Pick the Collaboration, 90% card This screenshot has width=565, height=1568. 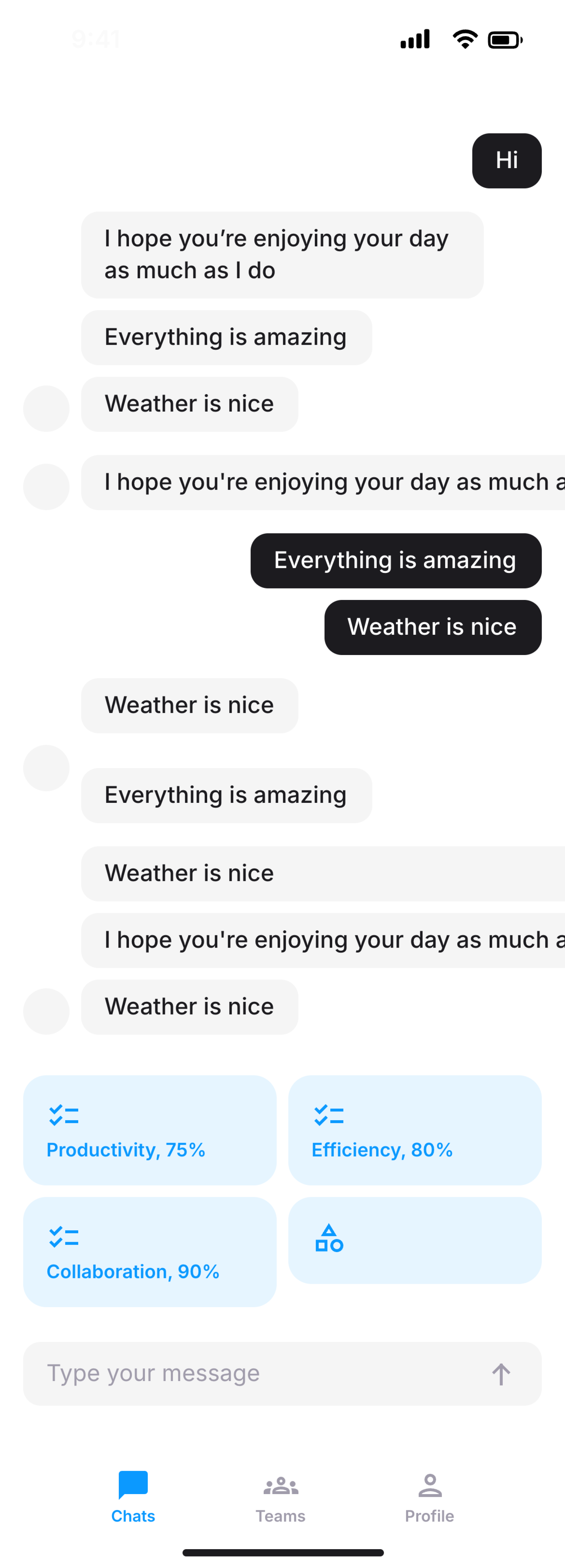[149, 1252]
